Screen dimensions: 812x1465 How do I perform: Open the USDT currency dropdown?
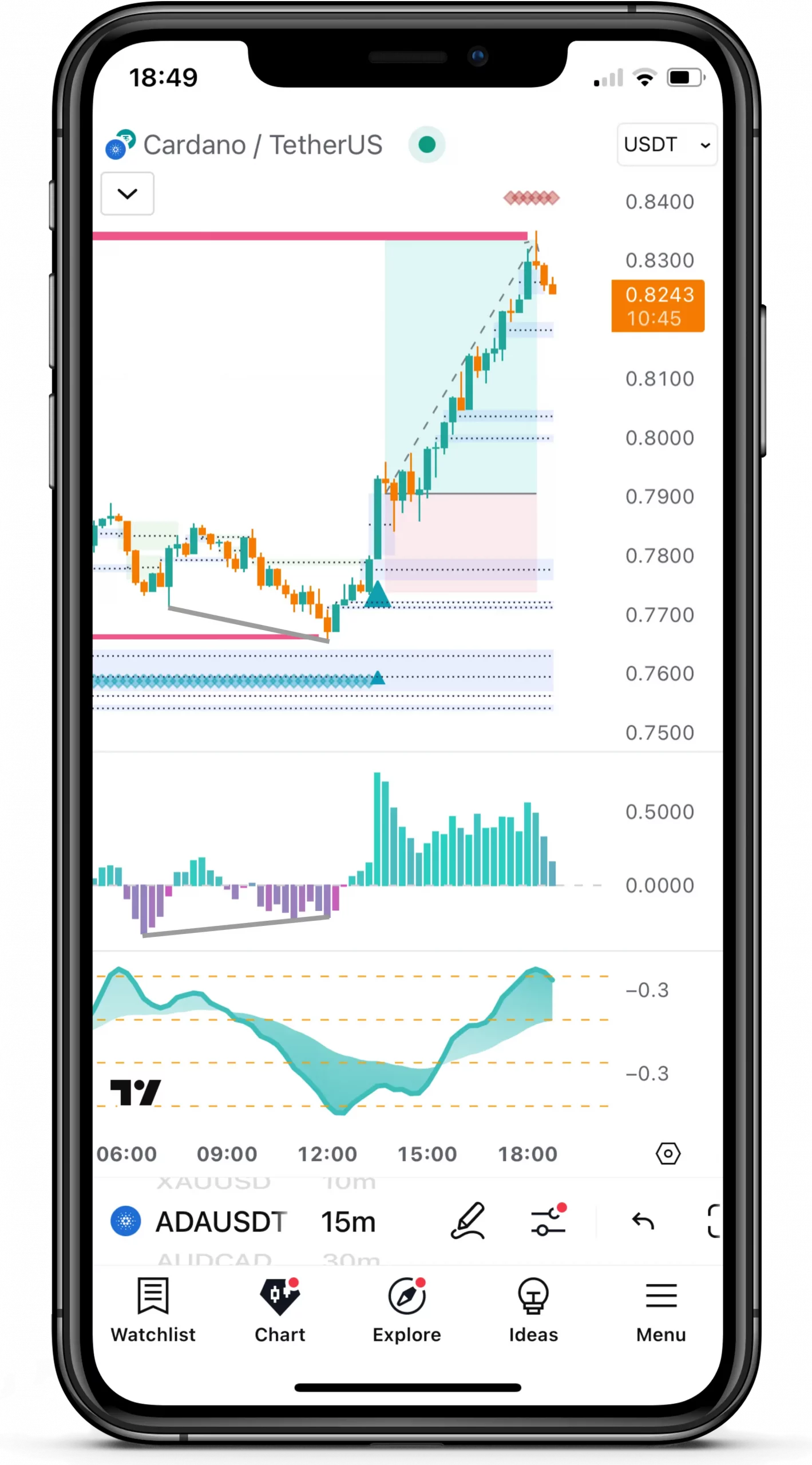tap(667, 145)
